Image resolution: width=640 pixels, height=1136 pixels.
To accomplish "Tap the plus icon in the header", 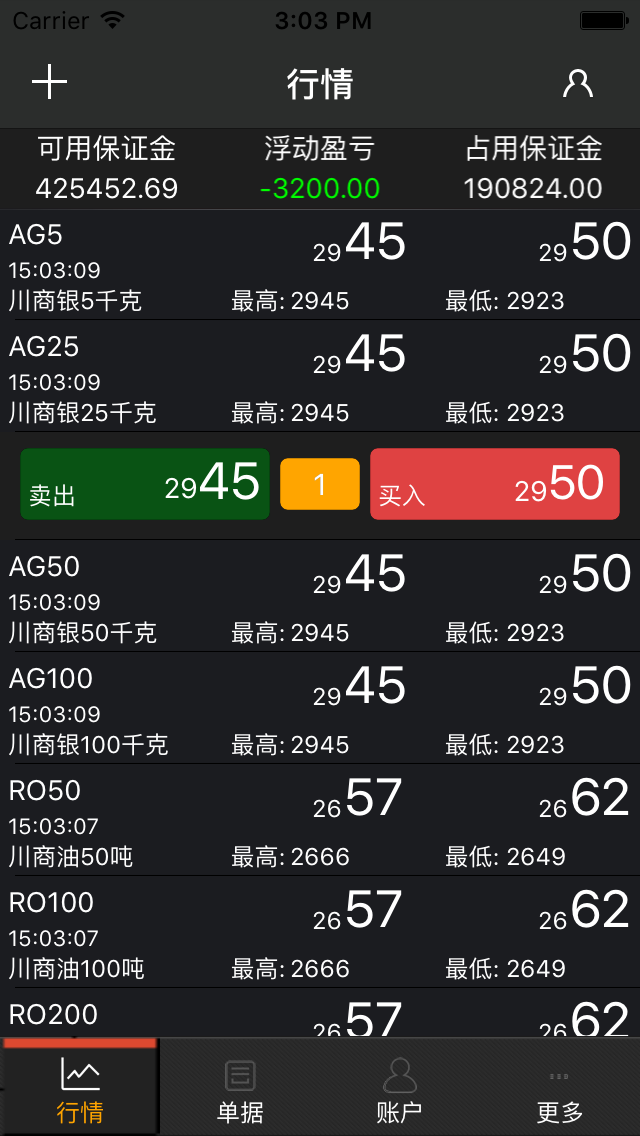I will 49,82.
